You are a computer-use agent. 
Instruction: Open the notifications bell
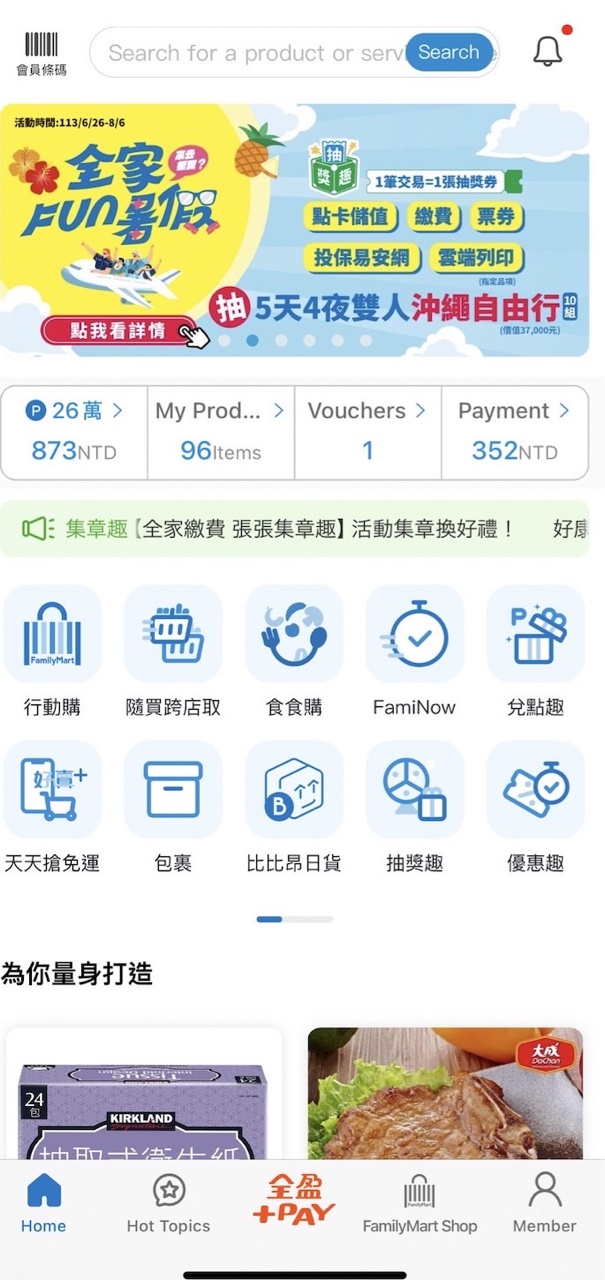547,52
